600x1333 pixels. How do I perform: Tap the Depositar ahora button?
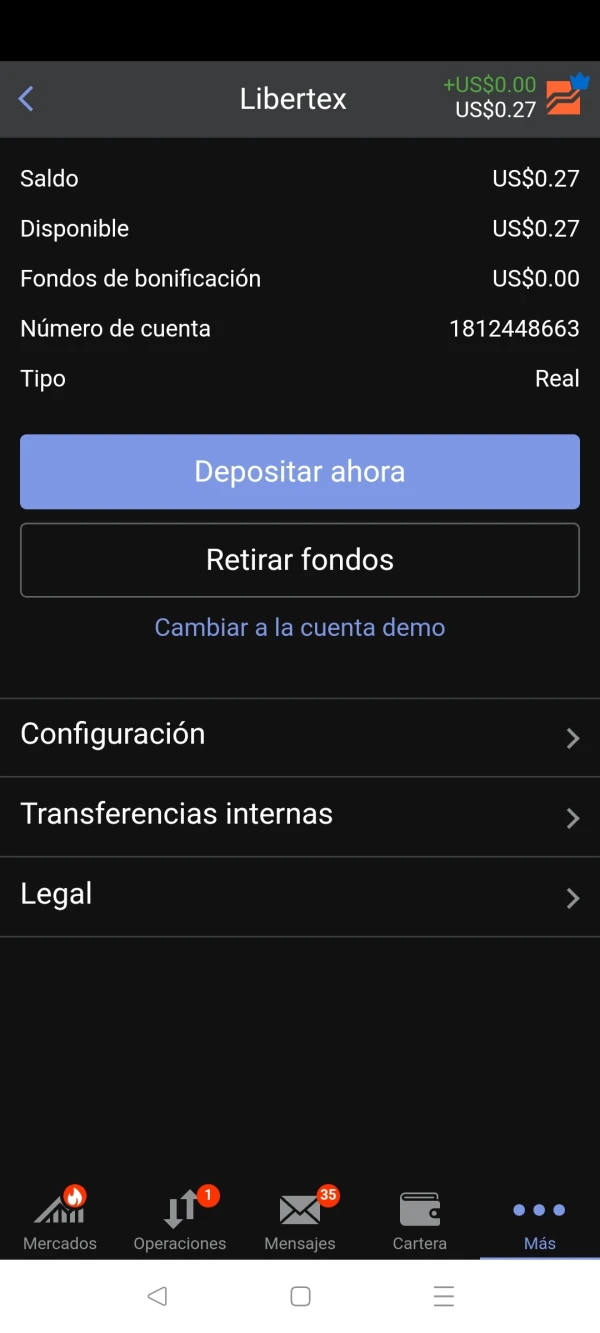pyautogui.click(x=300, y=472)
